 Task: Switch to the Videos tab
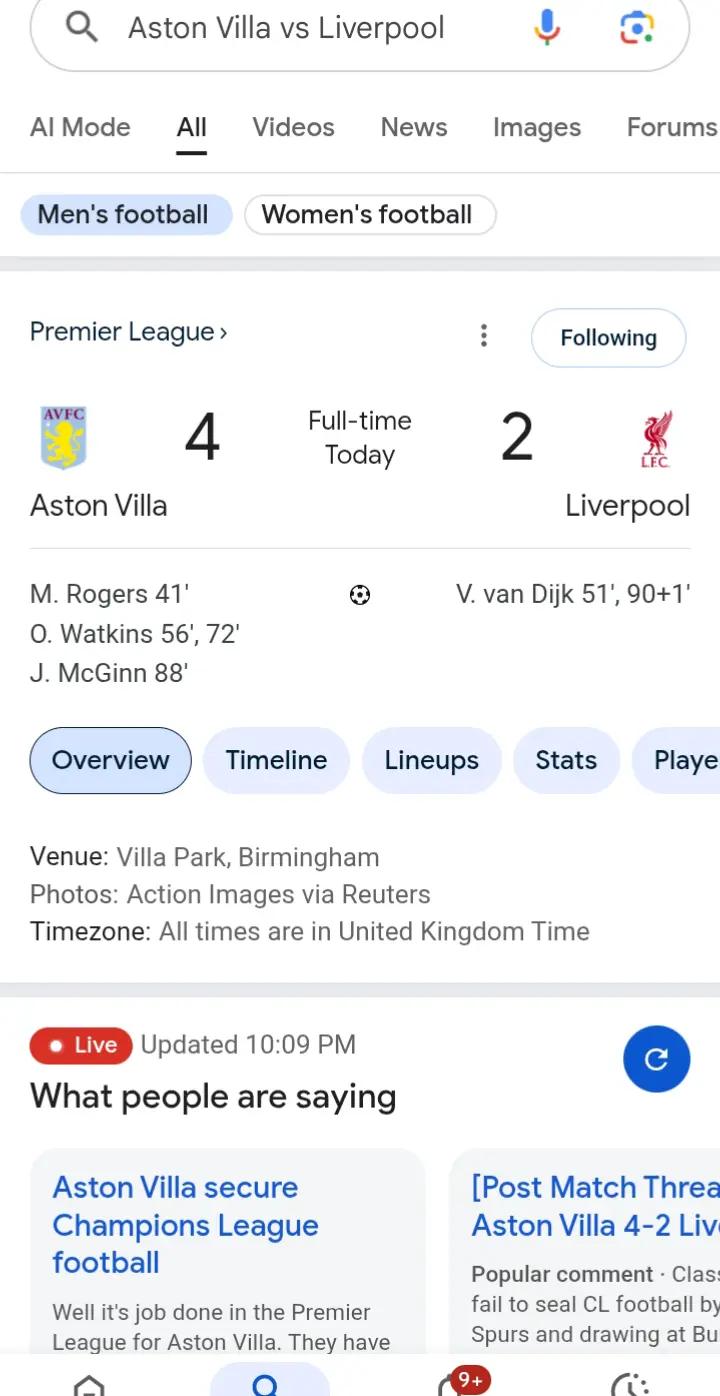pyautogui.click(x=293, y=127)
